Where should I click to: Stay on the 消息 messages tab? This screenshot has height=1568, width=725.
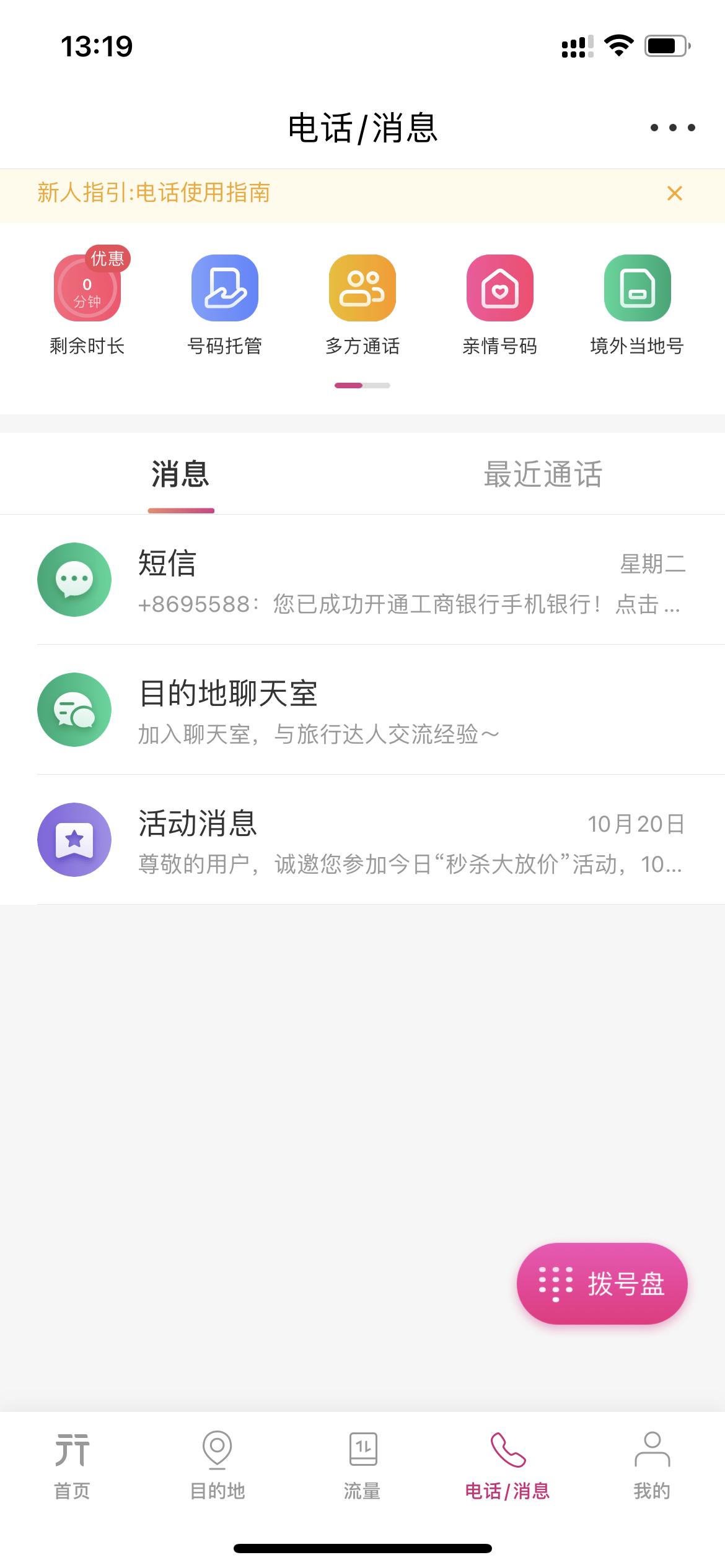[181, 474]
